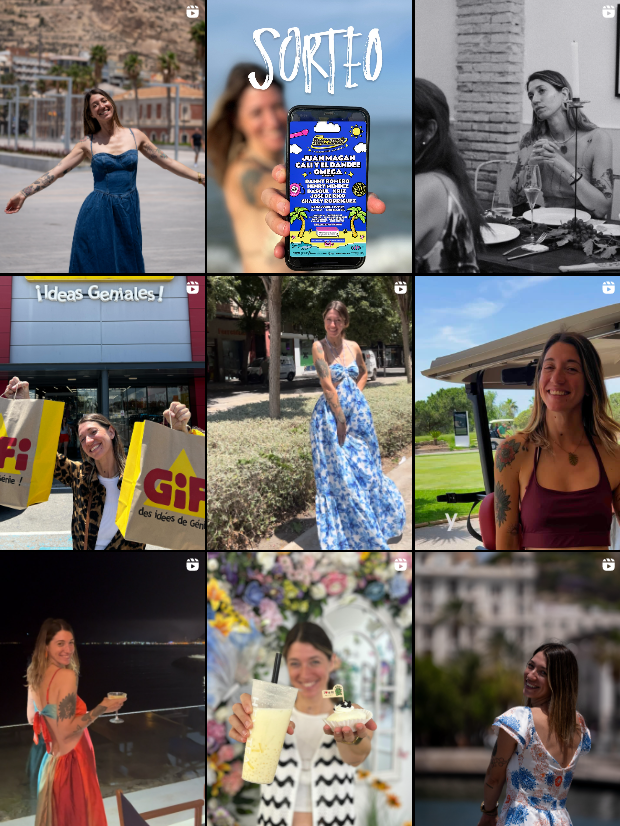
Task: Open the post with GiFi shopping bags
Action: coord(102,412)
